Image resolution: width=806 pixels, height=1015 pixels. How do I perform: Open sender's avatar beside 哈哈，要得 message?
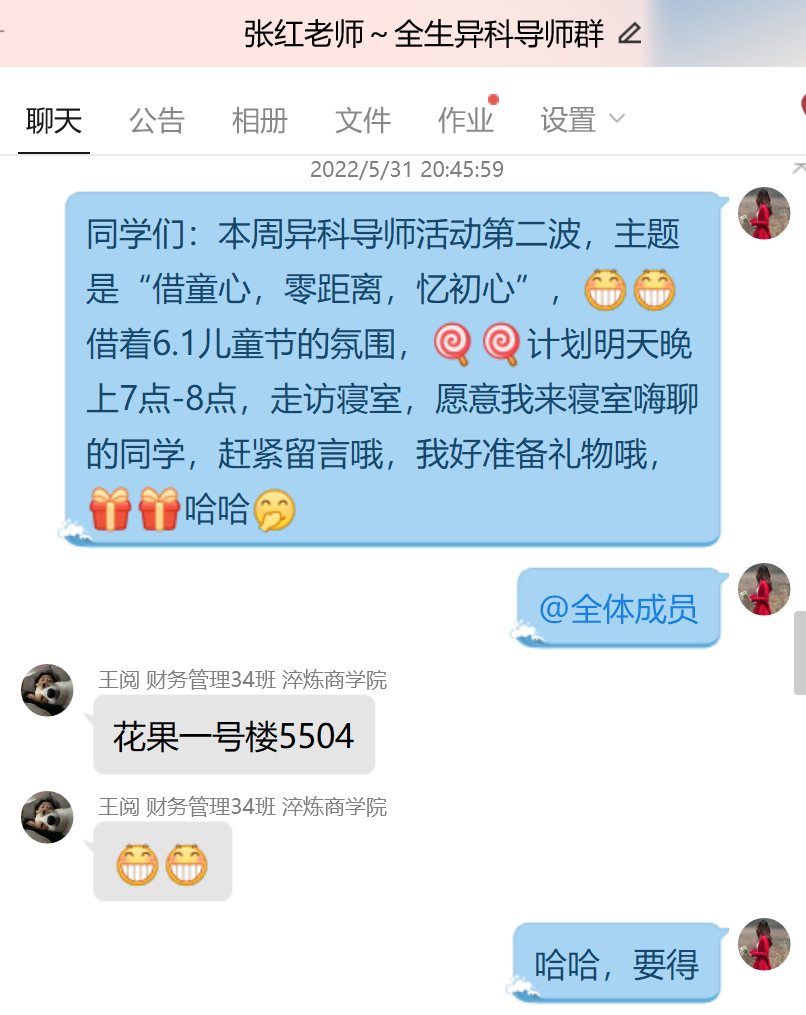tap(764, 944)
